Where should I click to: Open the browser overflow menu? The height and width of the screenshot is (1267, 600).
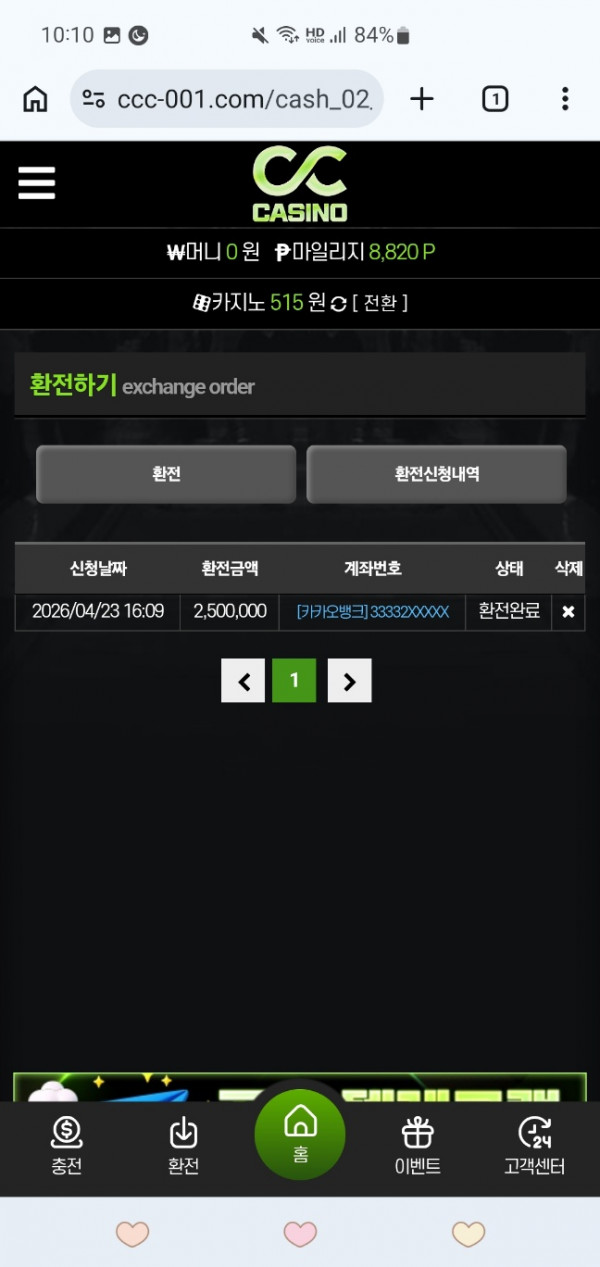(x=565, y=99)
